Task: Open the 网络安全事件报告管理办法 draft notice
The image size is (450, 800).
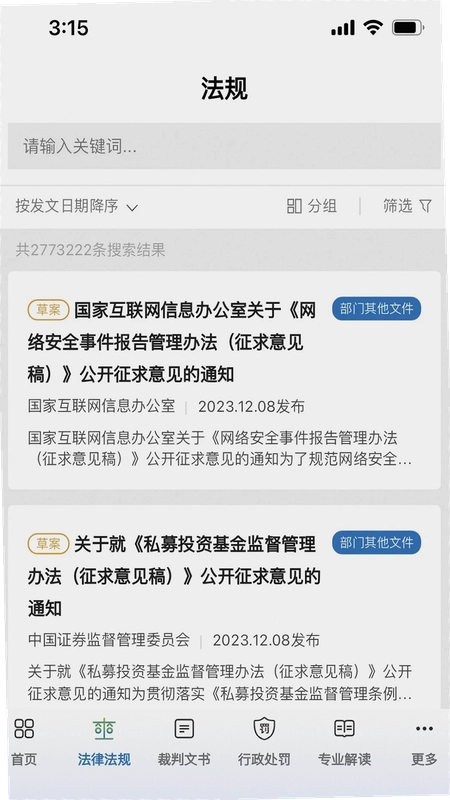Action: 224,380
